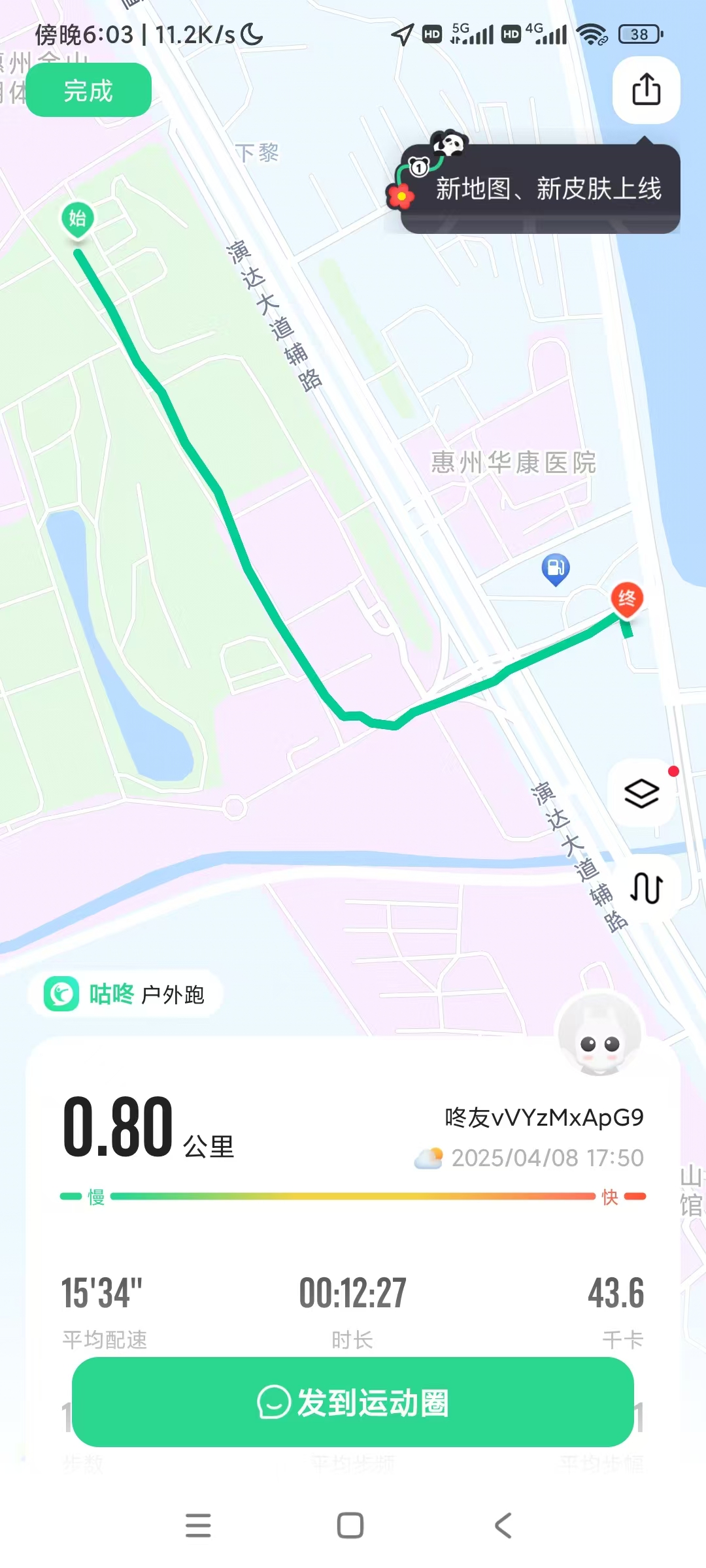Open the gas station marker on map

coord(556,568)
